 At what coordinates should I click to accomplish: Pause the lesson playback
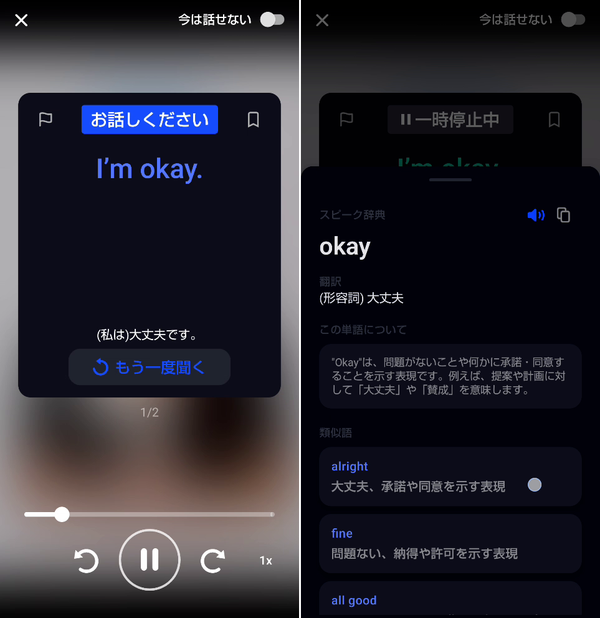(x=149, y=560)
